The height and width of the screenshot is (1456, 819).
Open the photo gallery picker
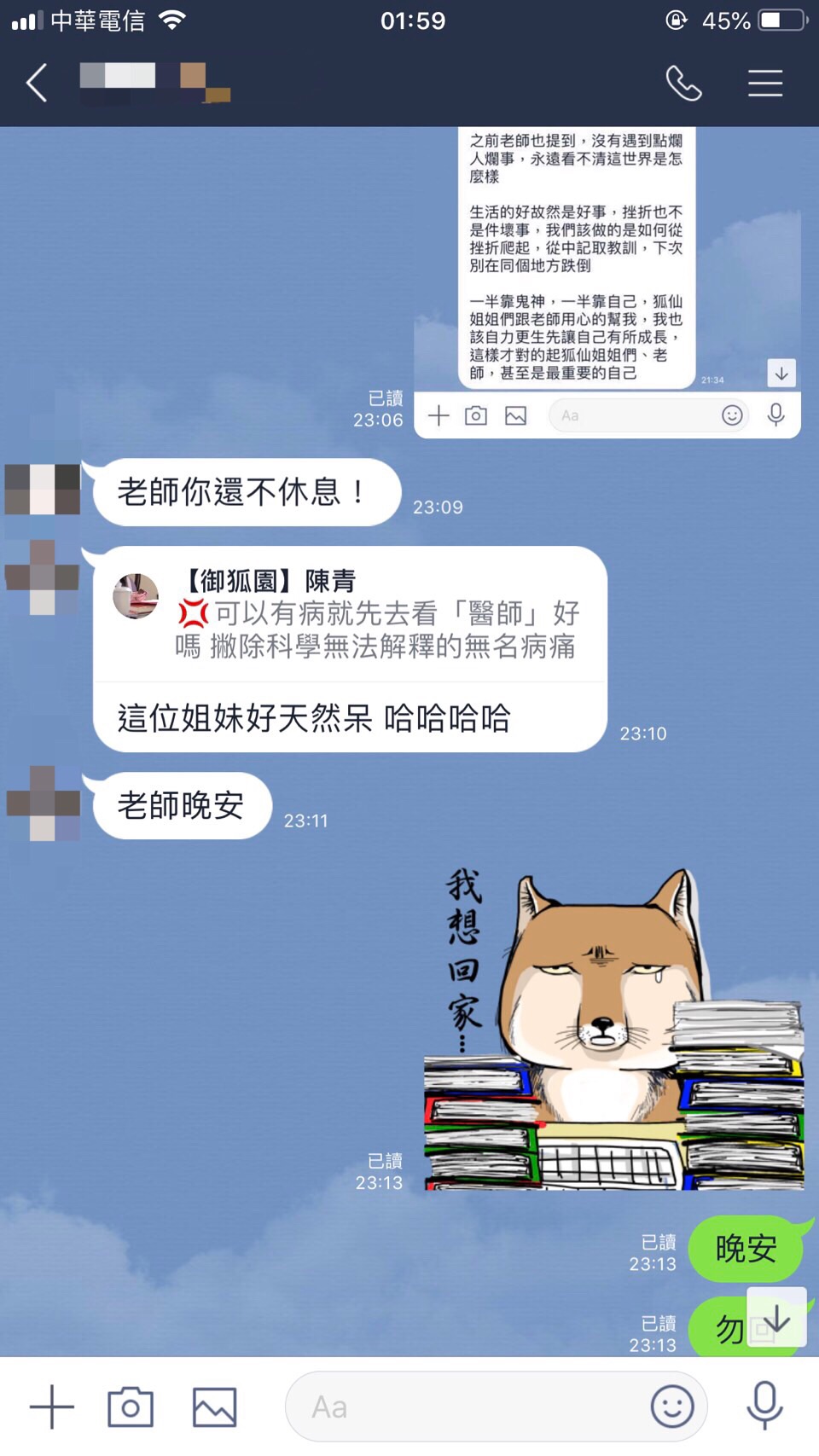tap(214, 1407)
